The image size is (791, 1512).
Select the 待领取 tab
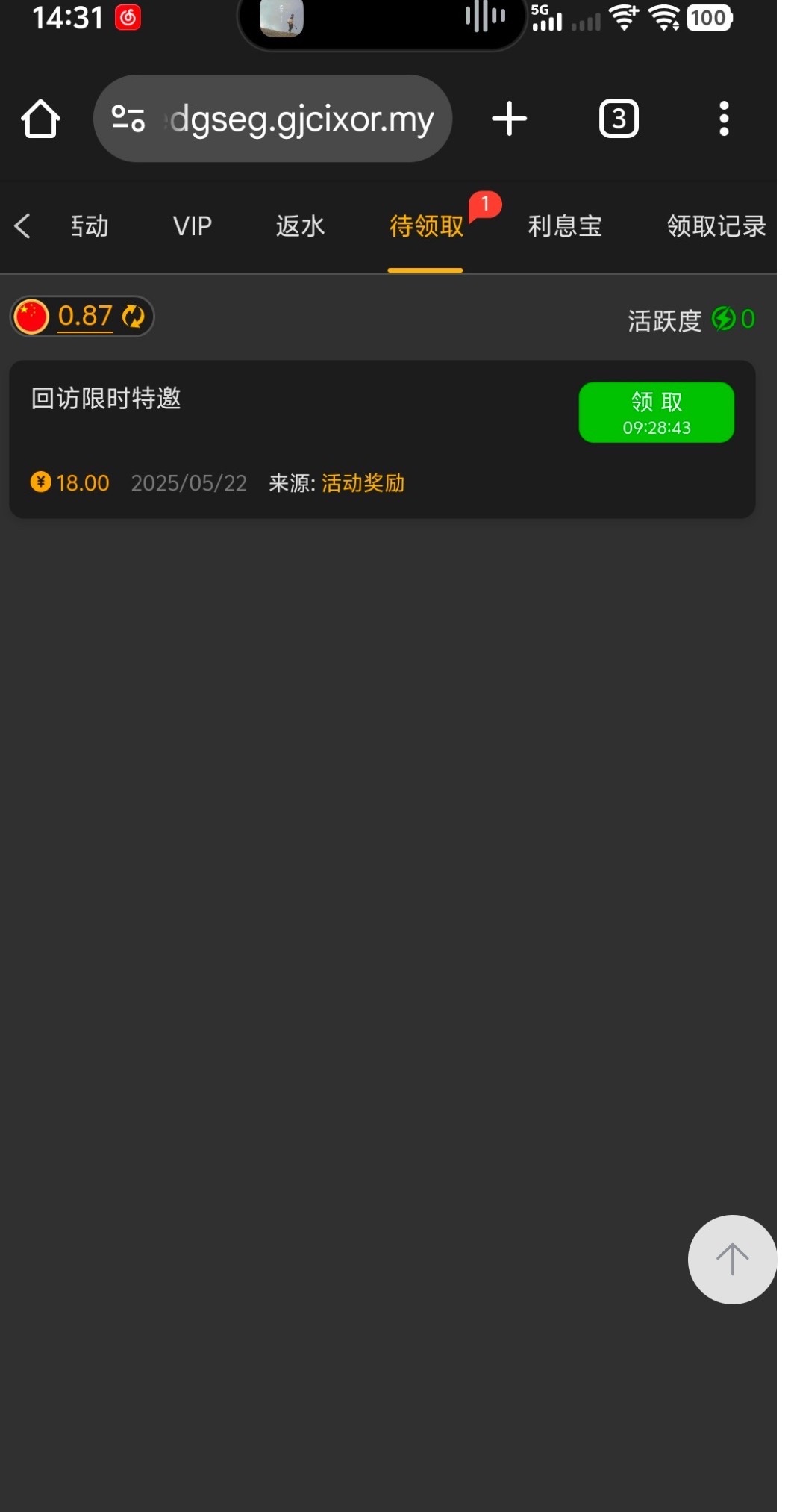click(426, 225)
